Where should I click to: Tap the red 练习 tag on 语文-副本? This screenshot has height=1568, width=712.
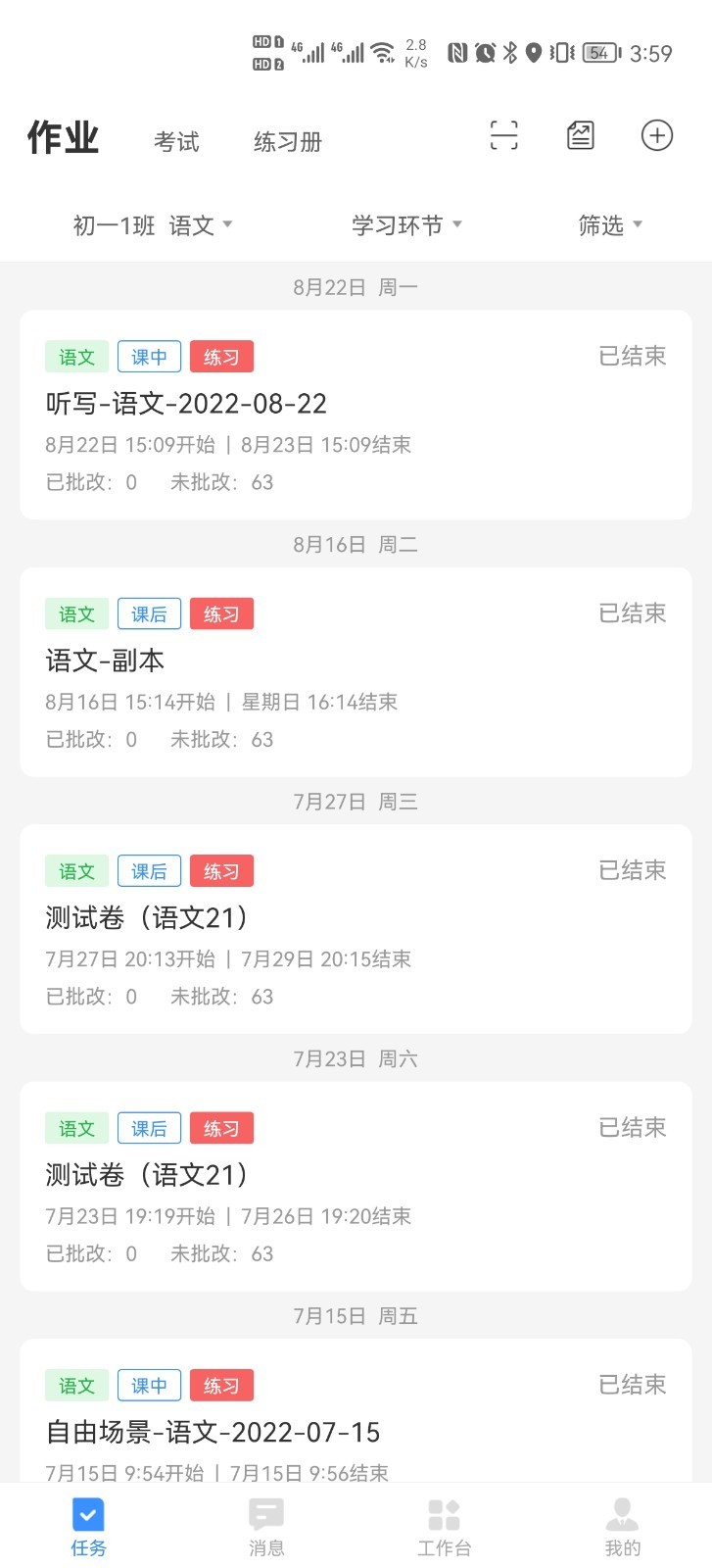tap(221, 613)
